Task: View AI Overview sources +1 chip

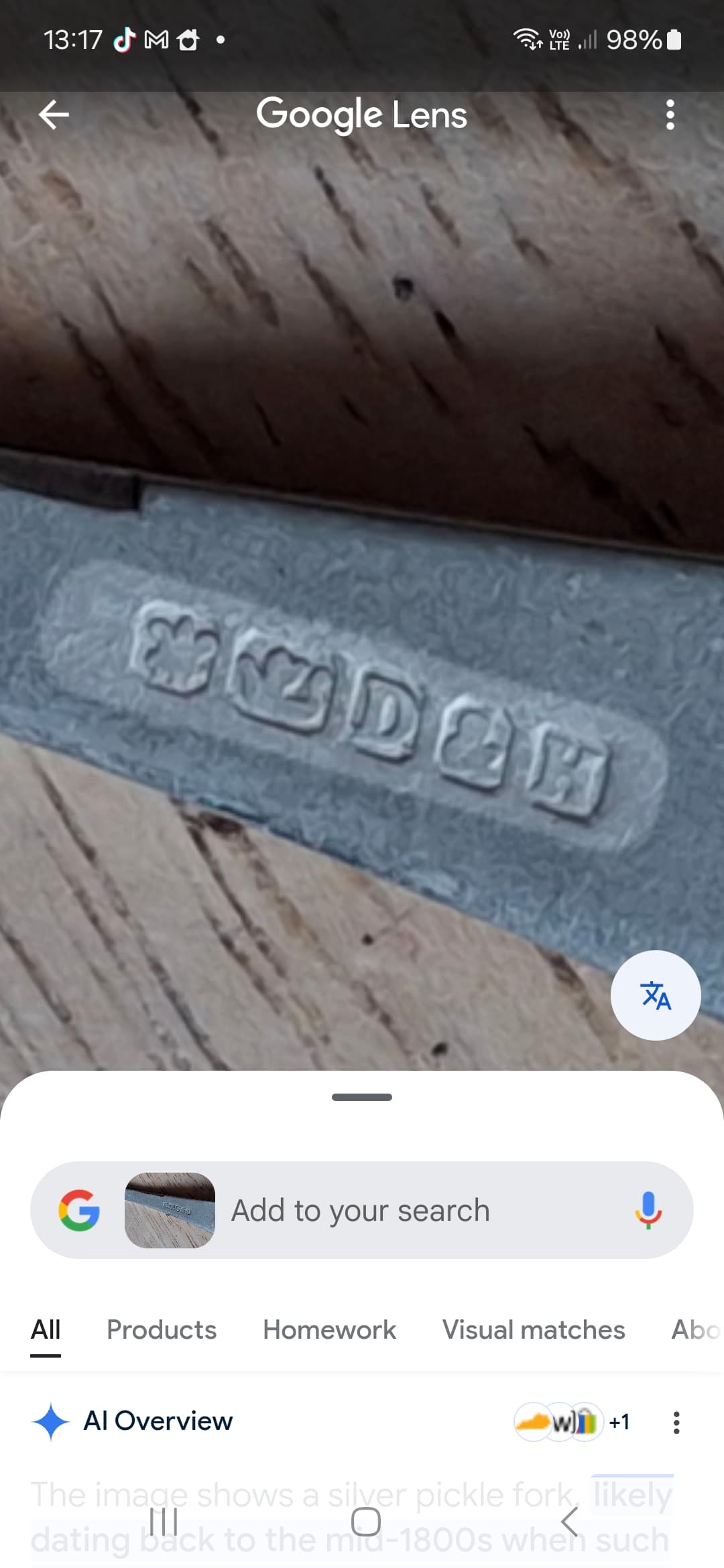Action: (x=572, y=1421)
